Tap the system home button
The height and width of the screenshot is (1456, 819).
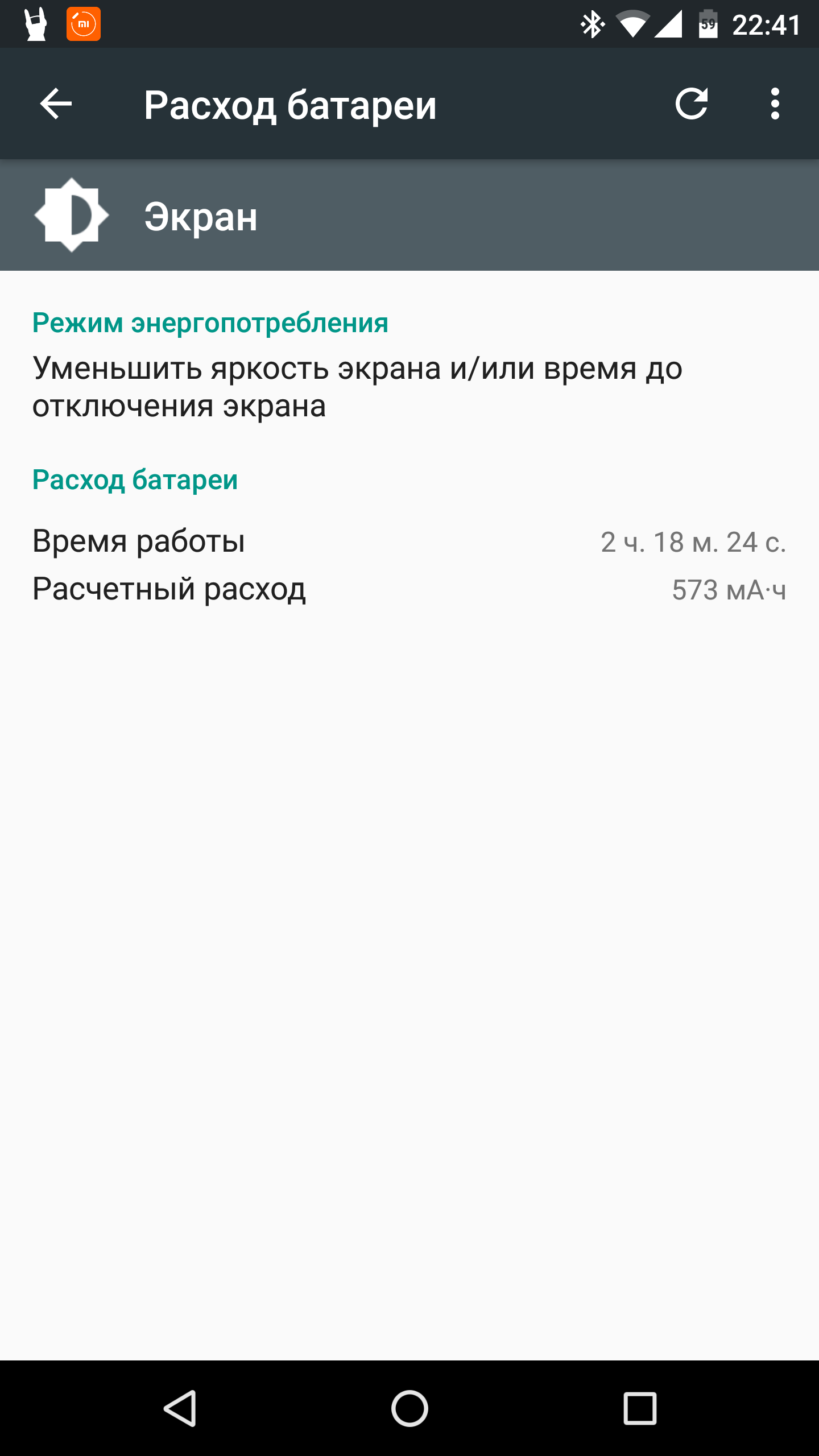point(409,1409)
